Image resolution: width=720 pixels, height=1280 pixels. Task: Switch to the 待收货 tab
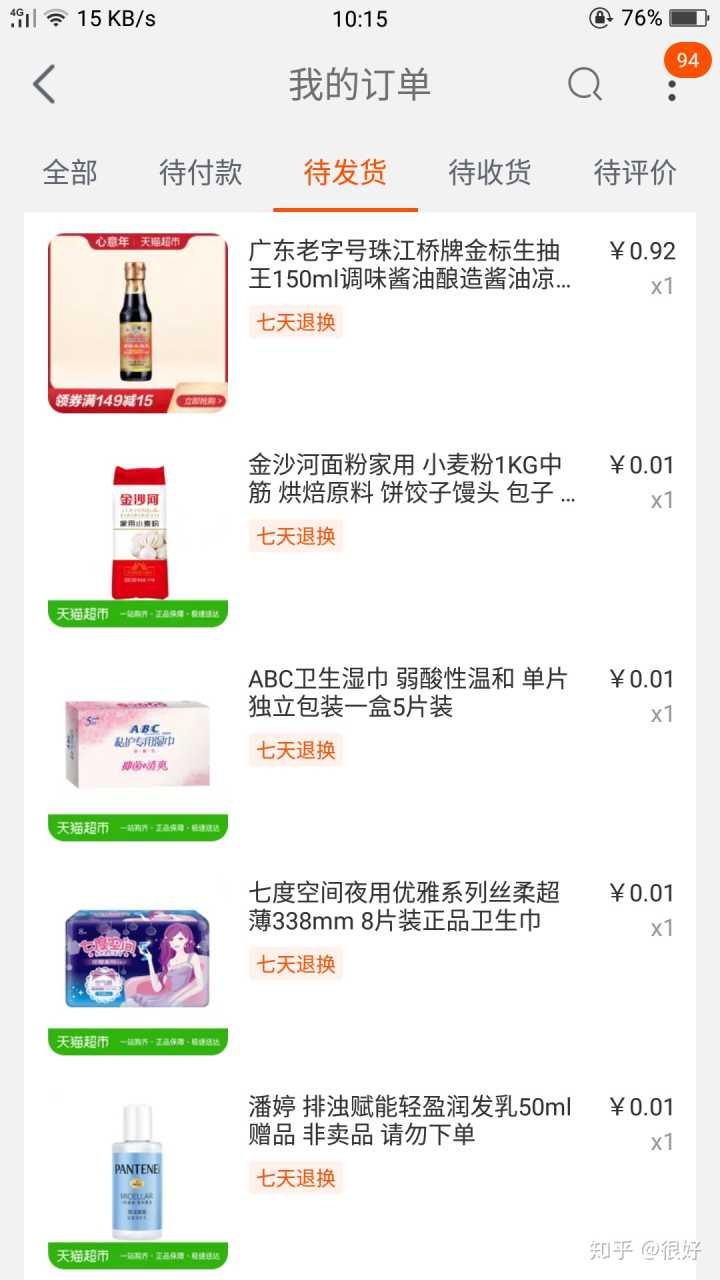click(x=490, y=172)
